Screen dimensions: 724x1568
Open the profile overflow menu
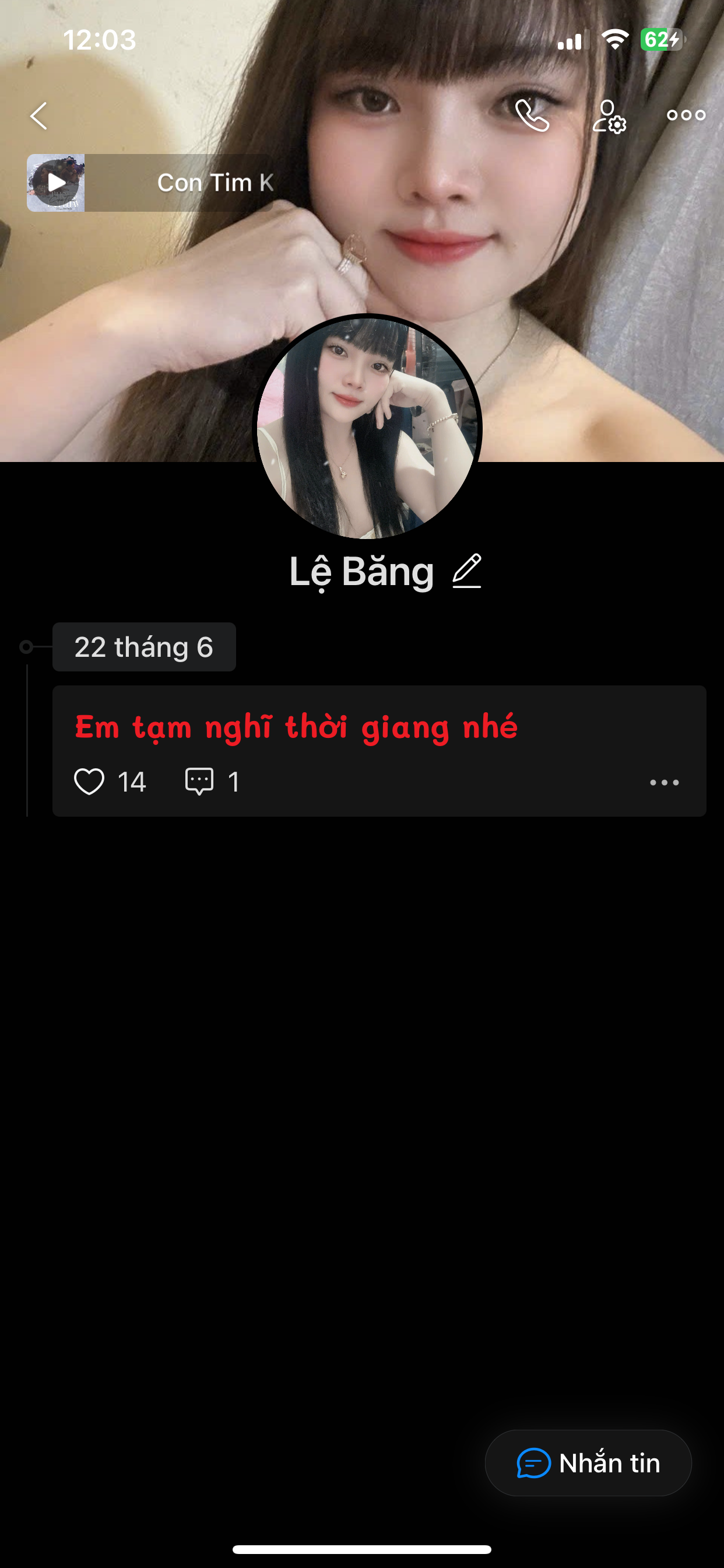pos(686,115)
